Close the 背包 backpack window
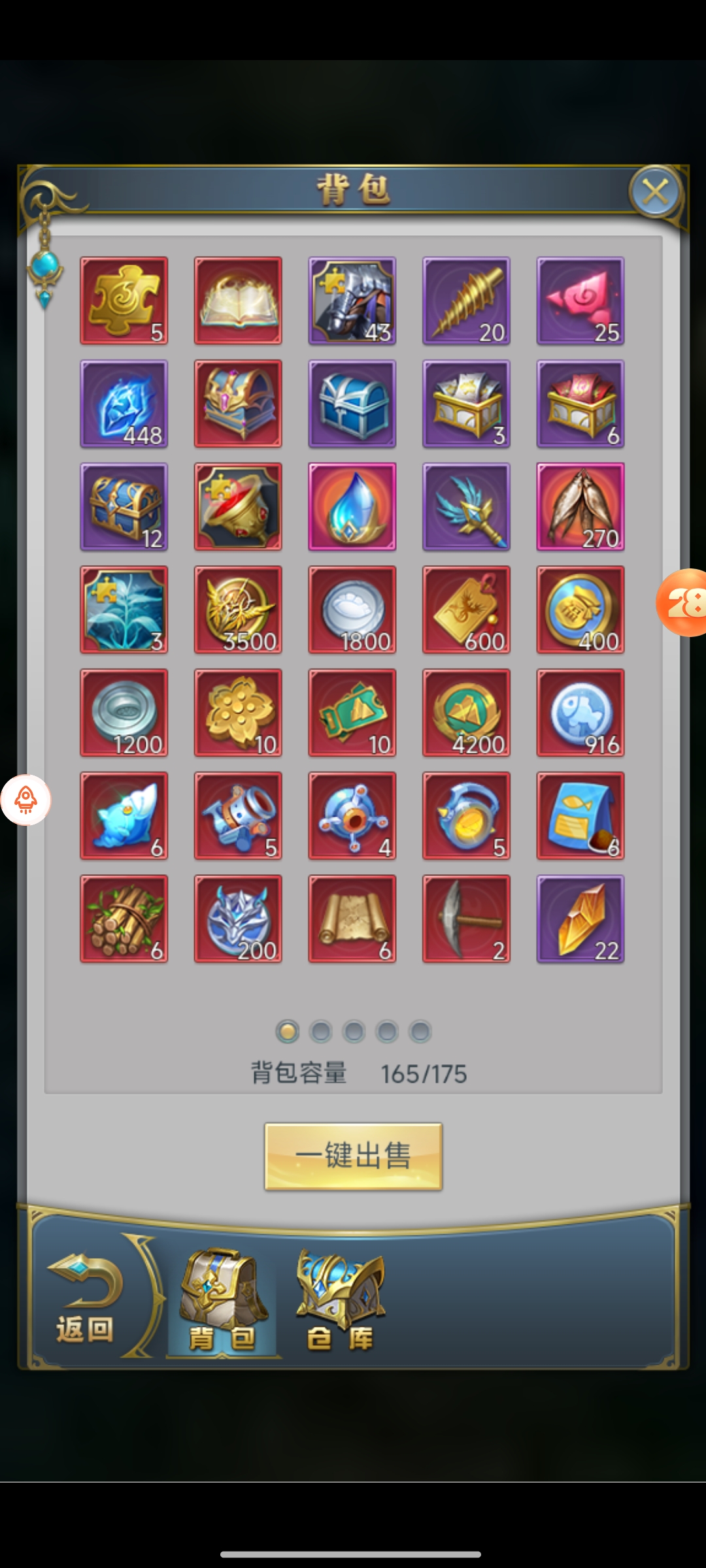 point(655,192)
